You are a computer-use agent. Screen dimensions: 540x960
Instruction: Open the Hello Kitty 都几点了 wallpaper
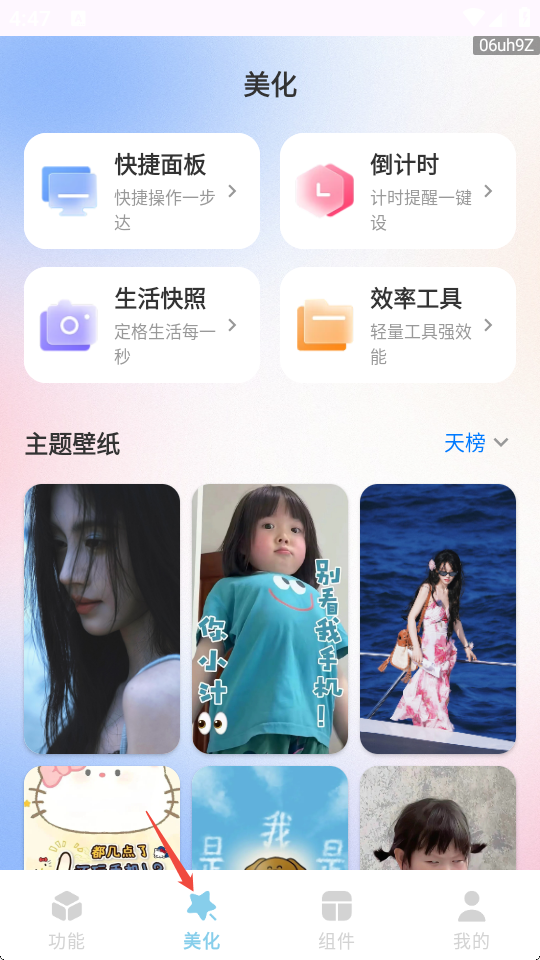coord(102,817)
